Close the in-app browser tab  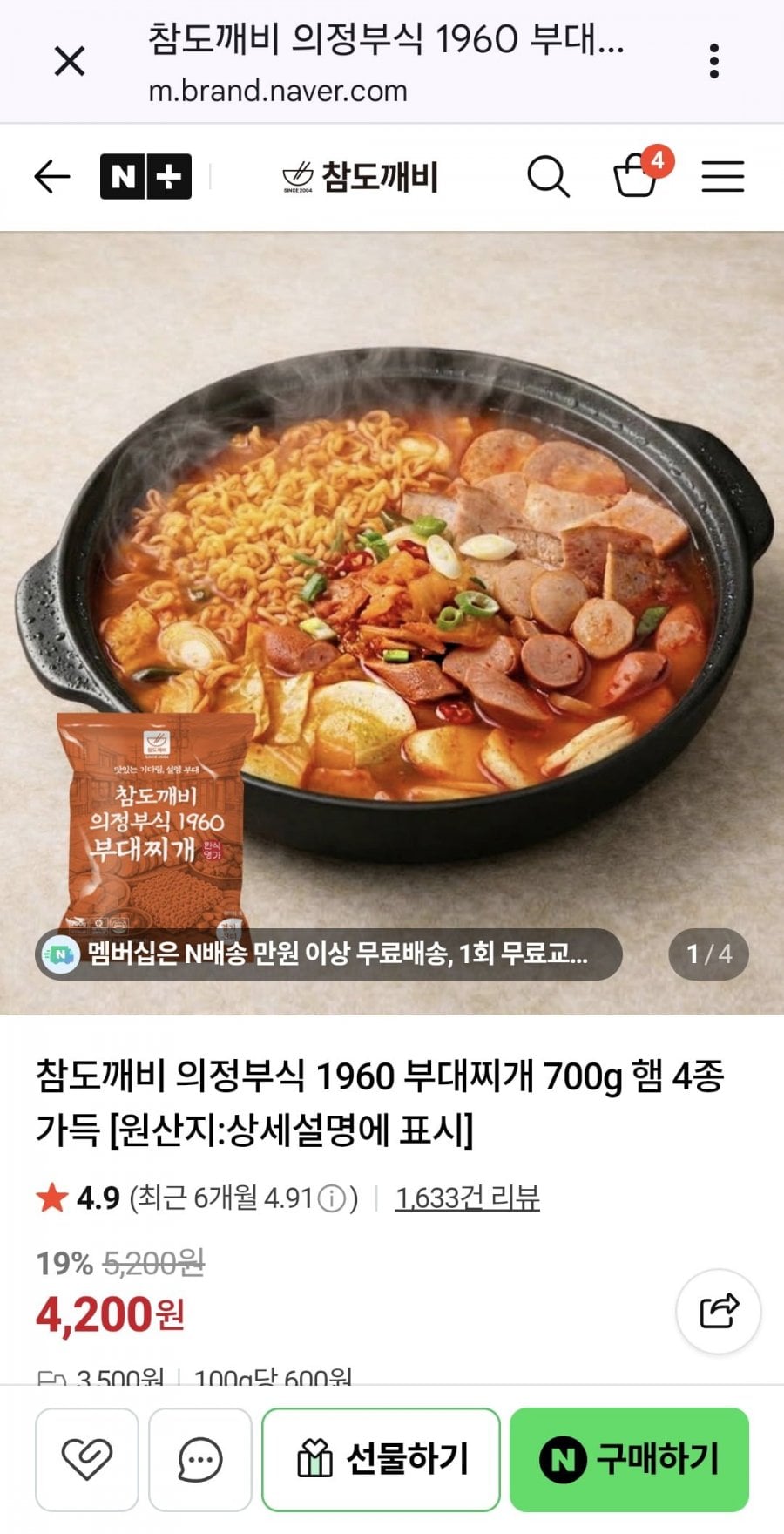pos(70,62)
